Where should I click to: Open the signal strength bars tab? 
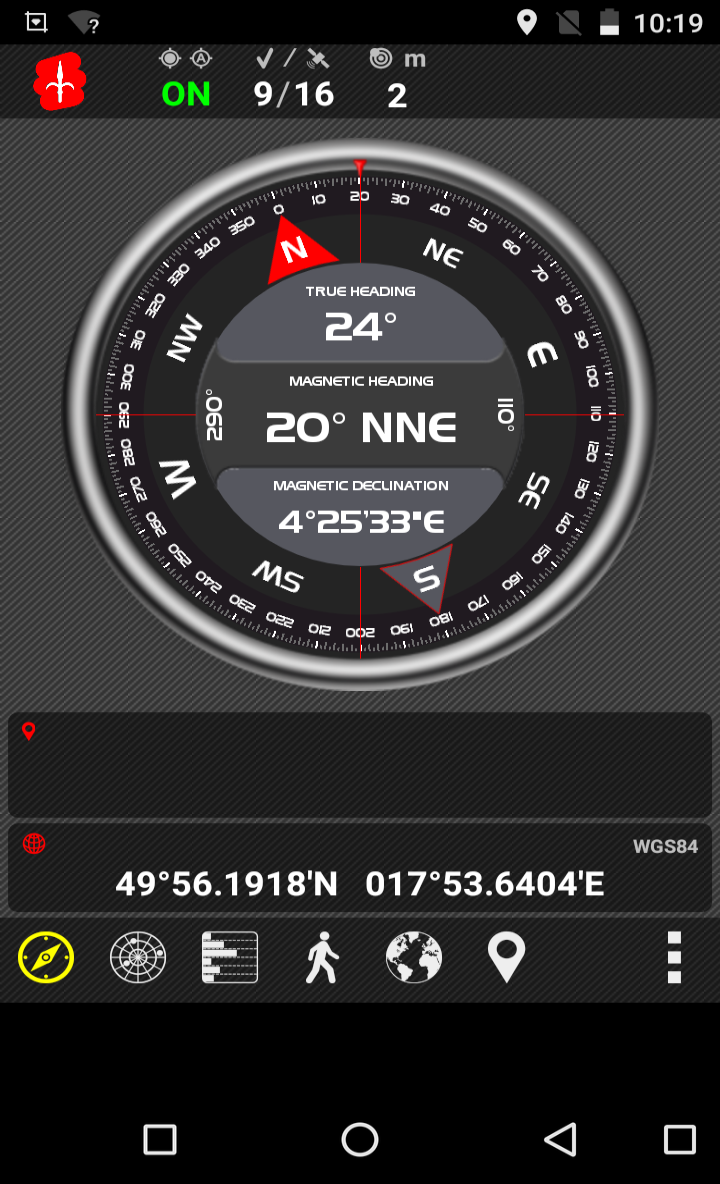tap(230, 957)
